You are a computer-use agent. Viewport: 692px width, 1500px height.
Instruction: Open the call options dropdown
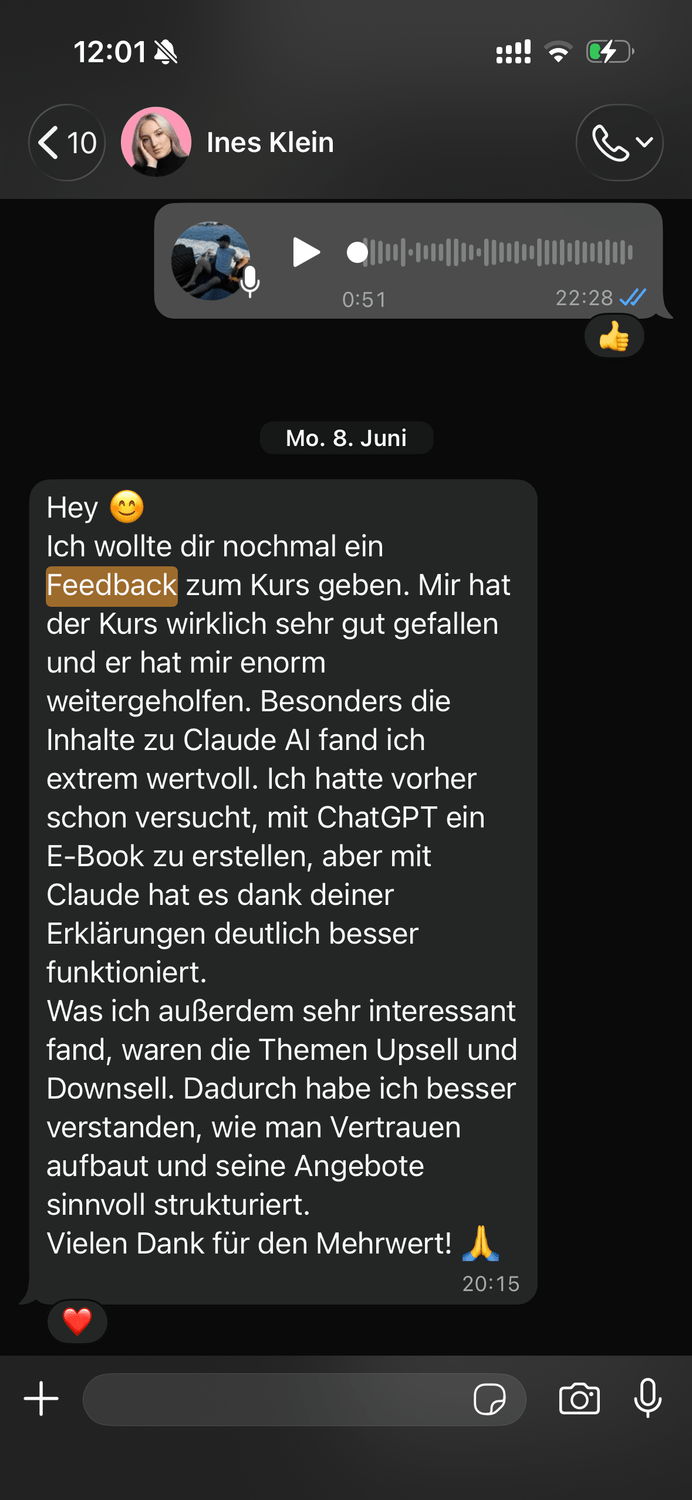tap(620, 143)
